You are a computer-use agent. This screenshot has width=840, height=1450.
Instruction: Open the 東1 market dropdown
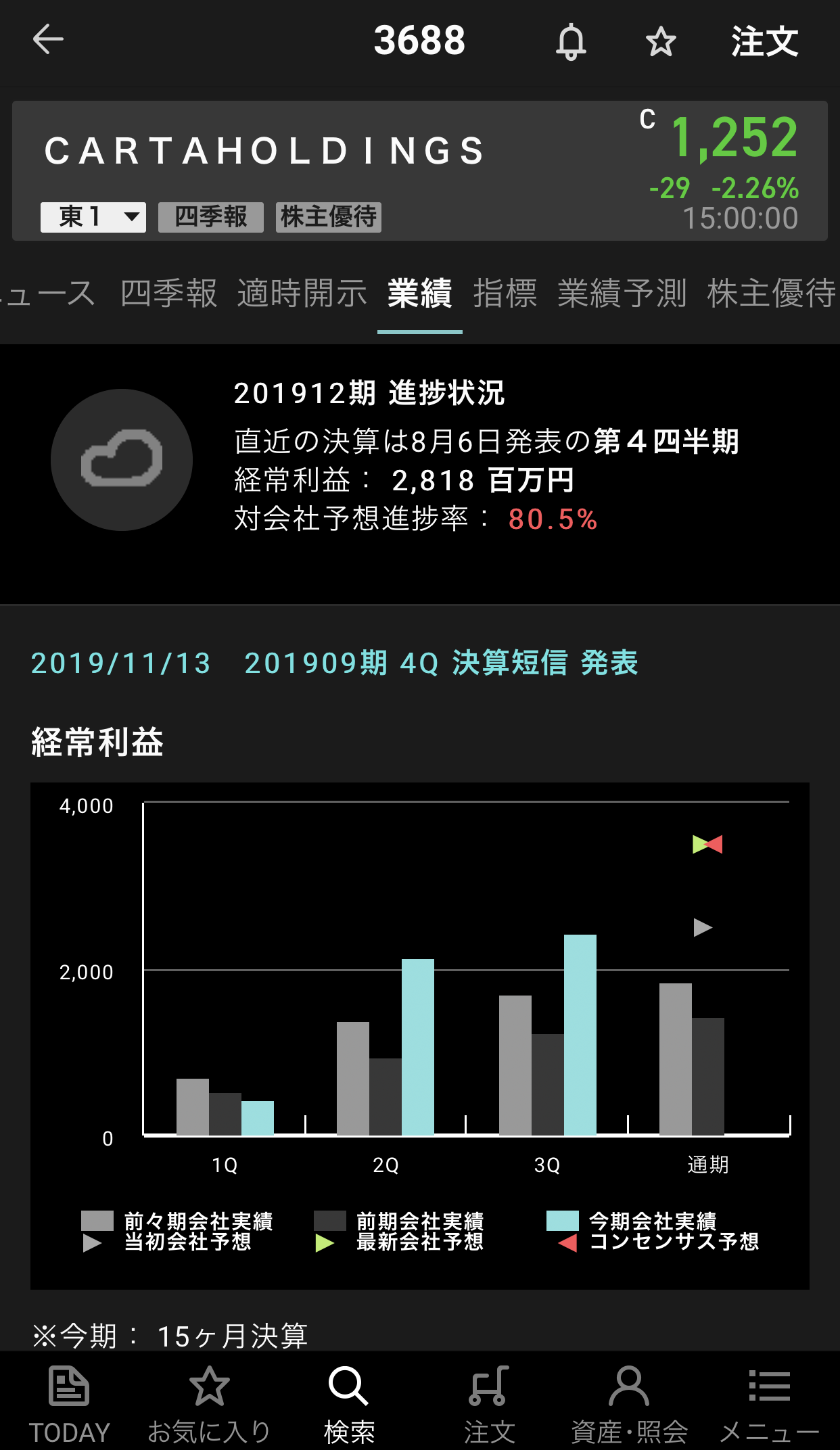tap(93, 217)
